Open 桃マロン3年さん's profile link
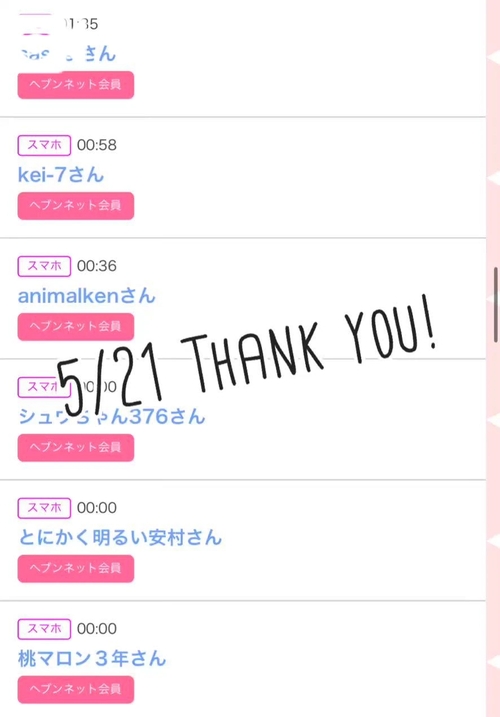Screen dimensions: 500x717 [91, 658]
